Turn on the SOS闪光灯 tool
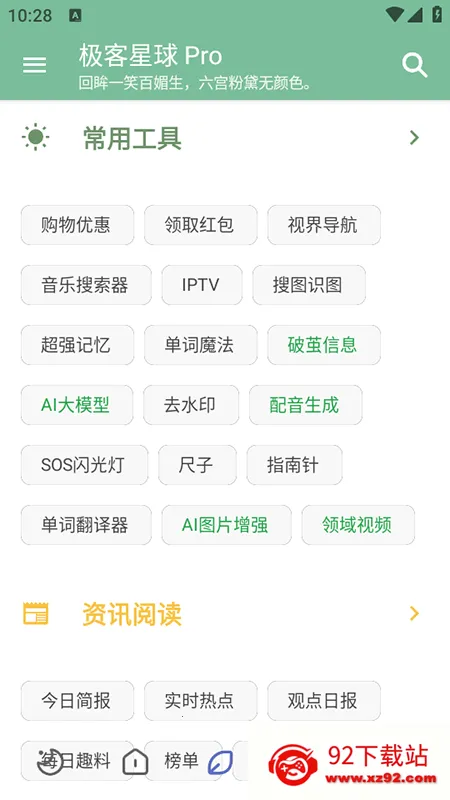Screen dimensions: 450x800 point(85,465)
